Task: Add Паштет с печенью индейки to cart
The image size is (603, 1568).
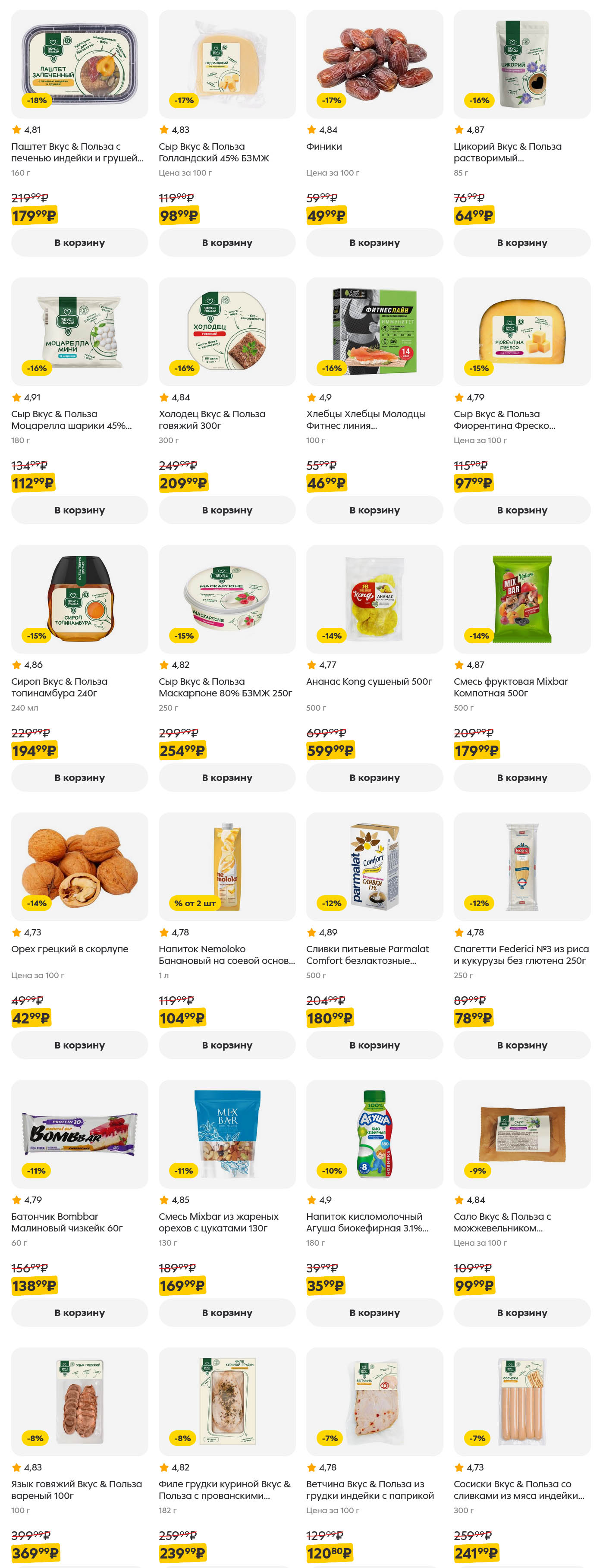Action: [x=79, y=242]
